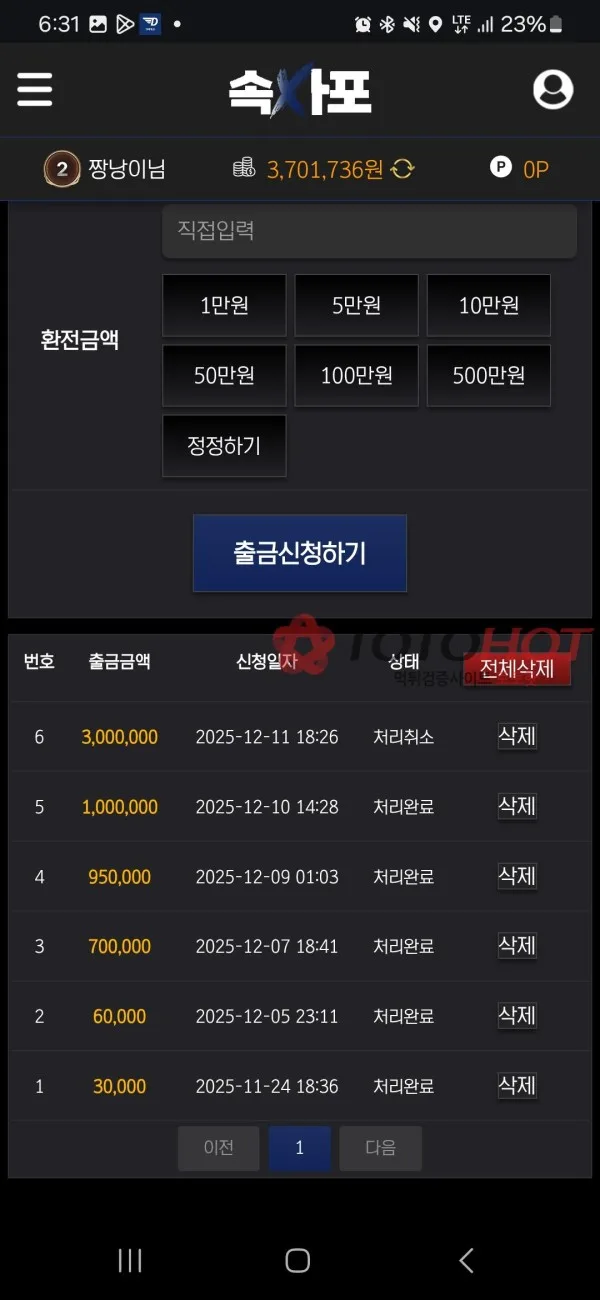This screenshot has width=600, height=1300.
Task: Open the hamburger menu
Action: pyautogui.click(x=34, y=89)
